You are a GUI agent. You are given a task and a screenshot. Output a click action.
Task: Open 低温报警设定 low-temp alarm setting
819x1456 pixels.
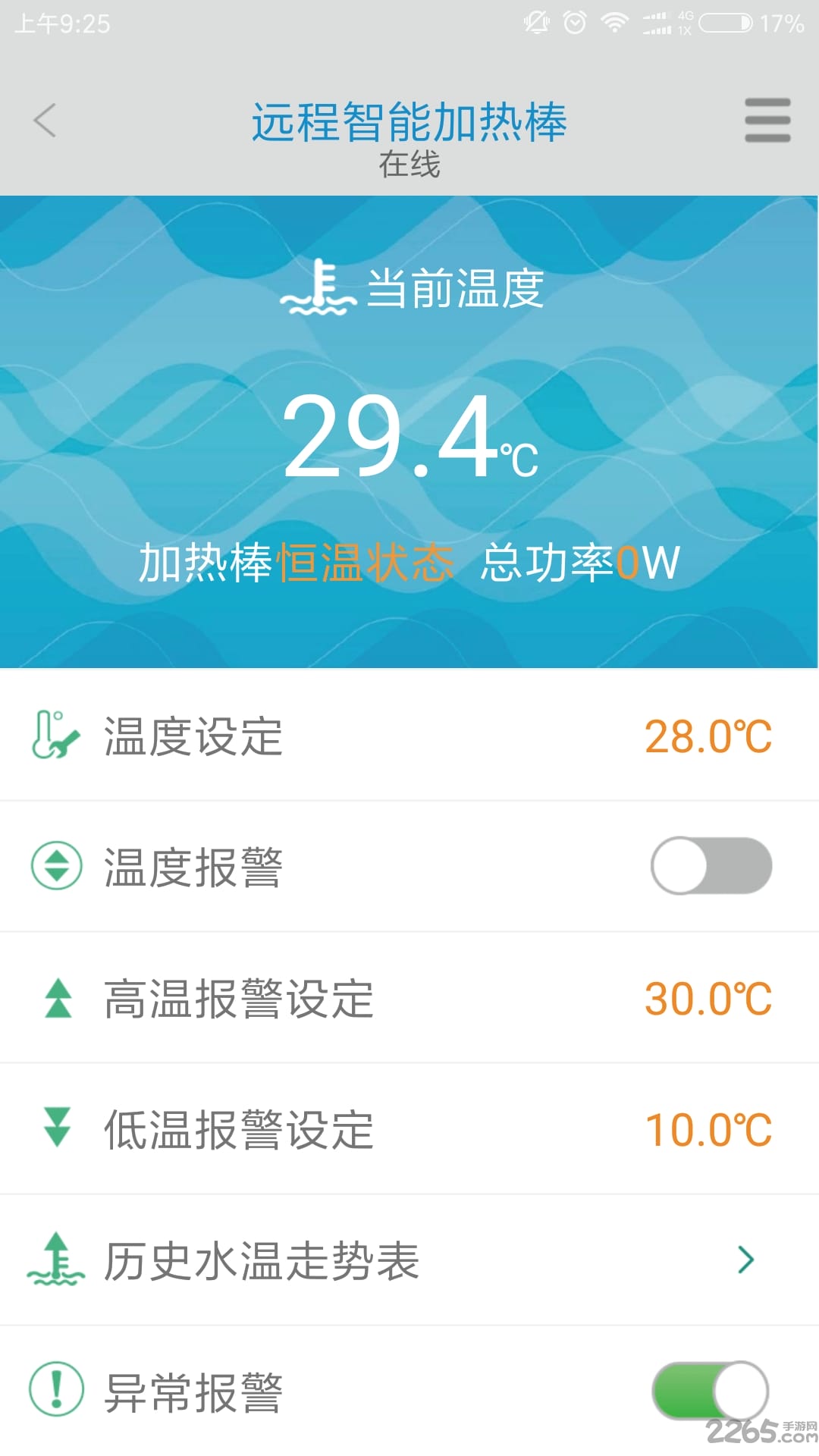pyautogui.click(x=409, y=1129)
